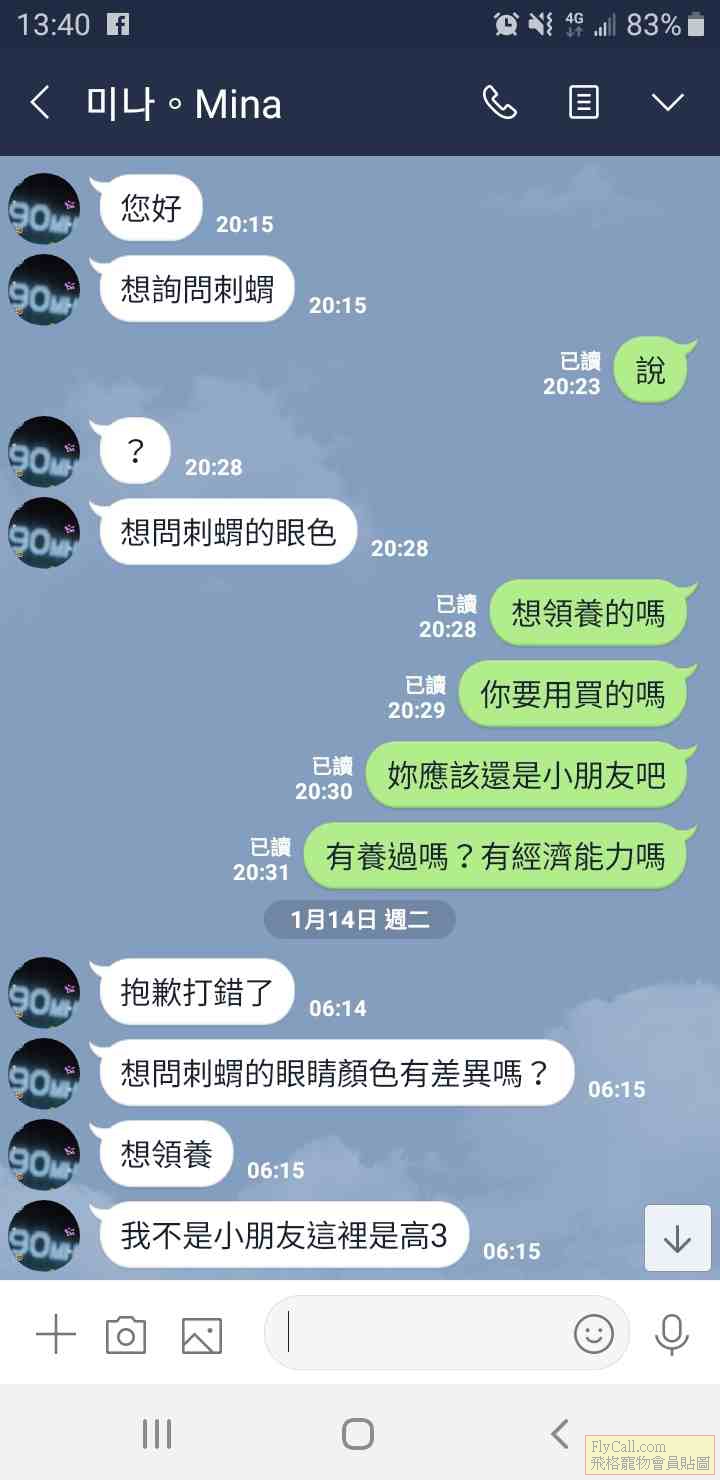The width and height of the screenshot is (720, 1480).
Task: Start a voice call with Mina
Action: click(499, 103)
